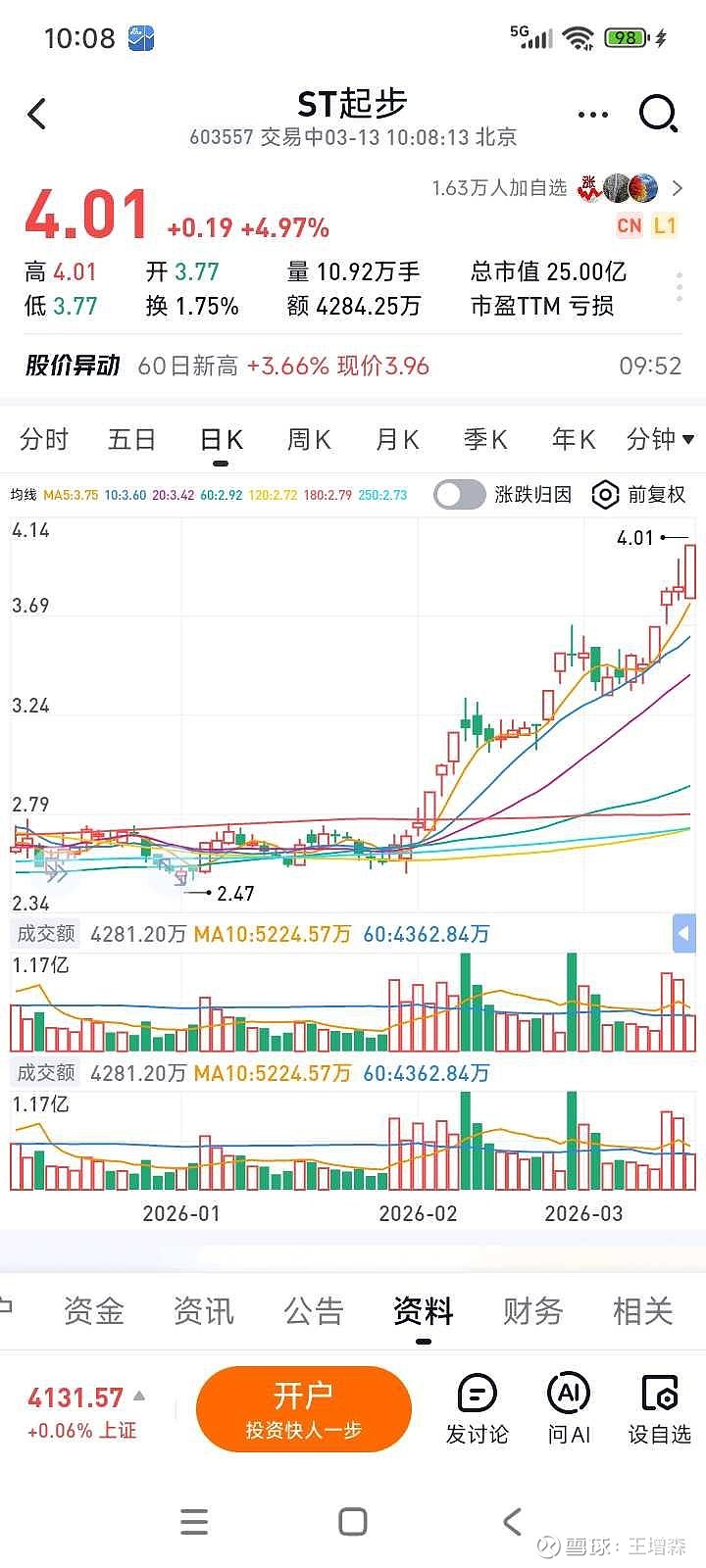Viewport: 706px width, 1568px height.
Task: Select the 年K yearly chart tab
Action: pyautogui.click(x=574, y=439)
